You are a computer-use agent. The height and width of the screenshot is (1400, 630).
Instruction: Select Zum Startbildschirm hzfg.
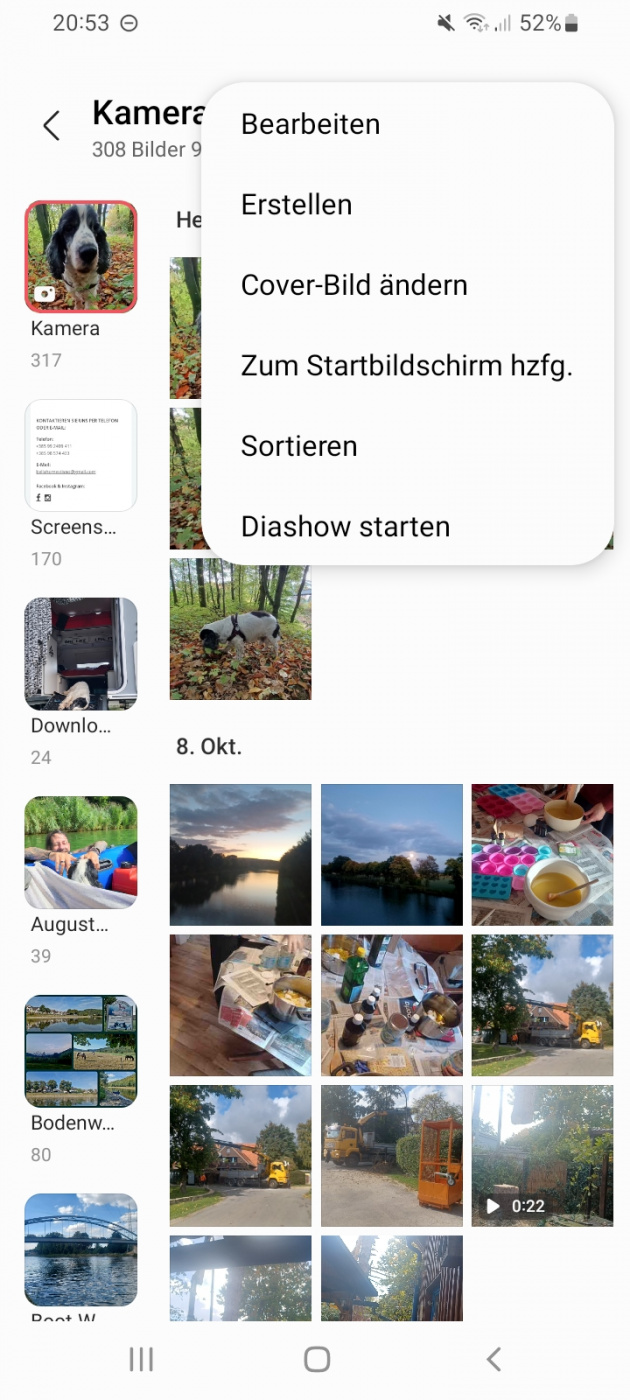(x=407, y=366)
